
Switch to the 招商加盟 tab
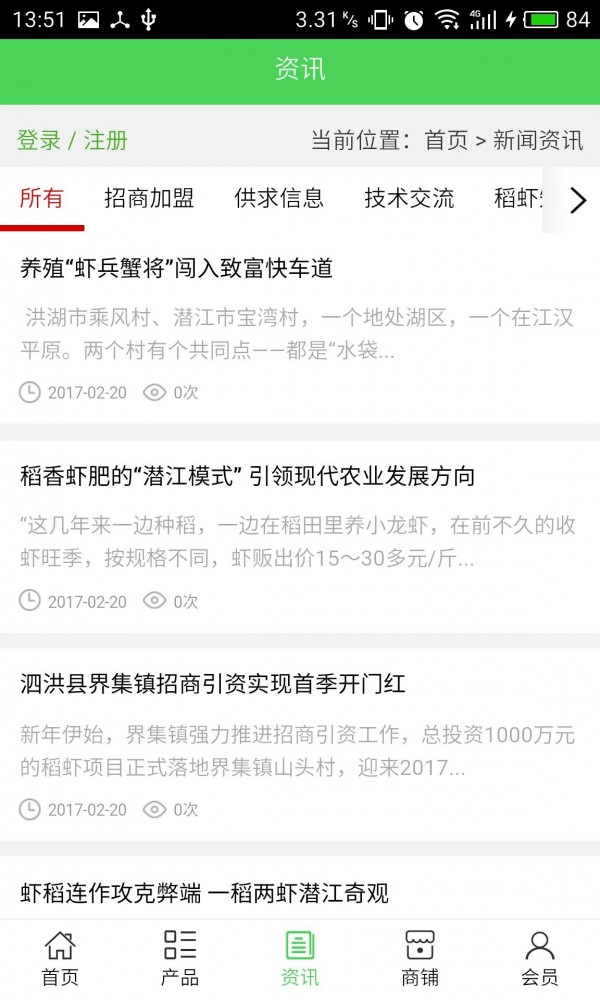(x=149, y=198)
